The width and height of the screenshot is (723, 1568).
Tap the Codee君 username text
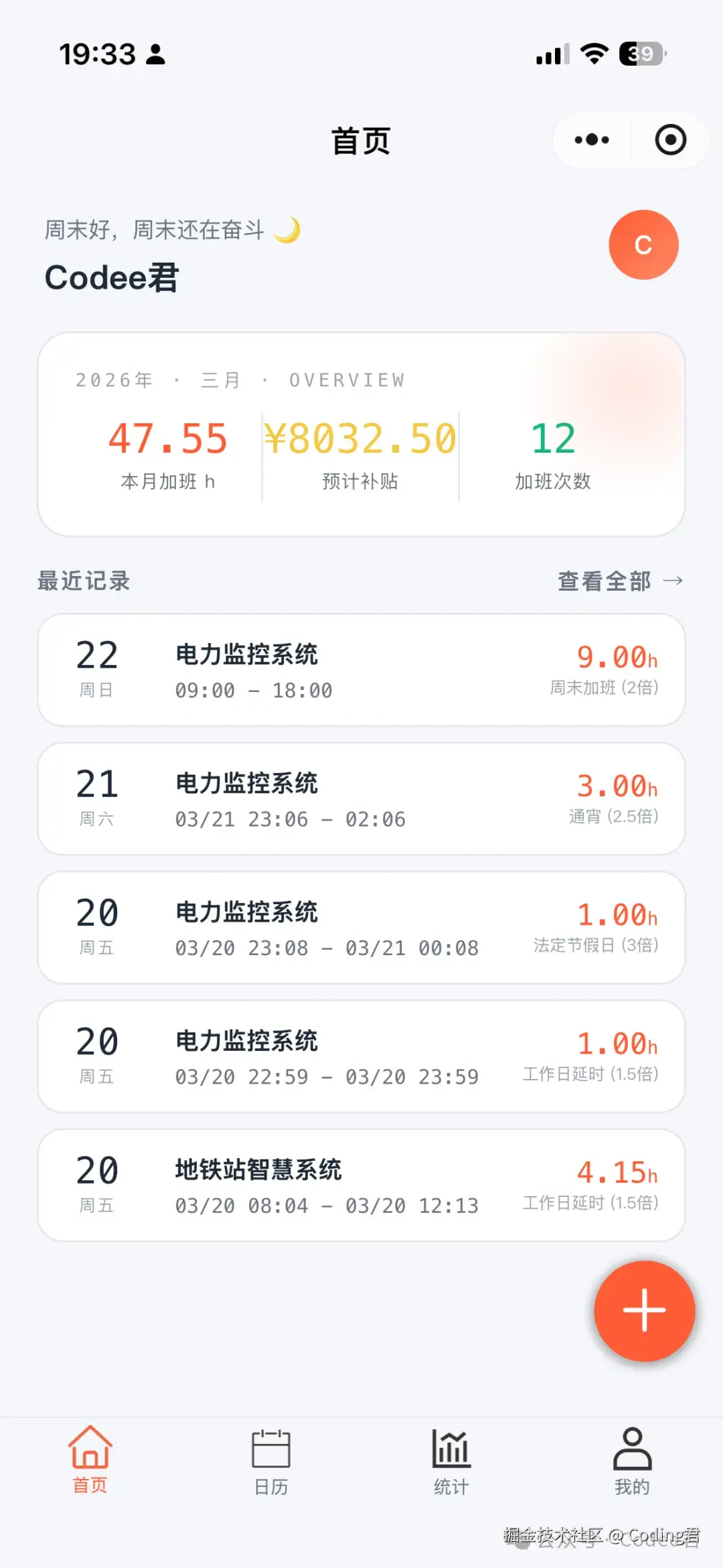pos(111,277)
